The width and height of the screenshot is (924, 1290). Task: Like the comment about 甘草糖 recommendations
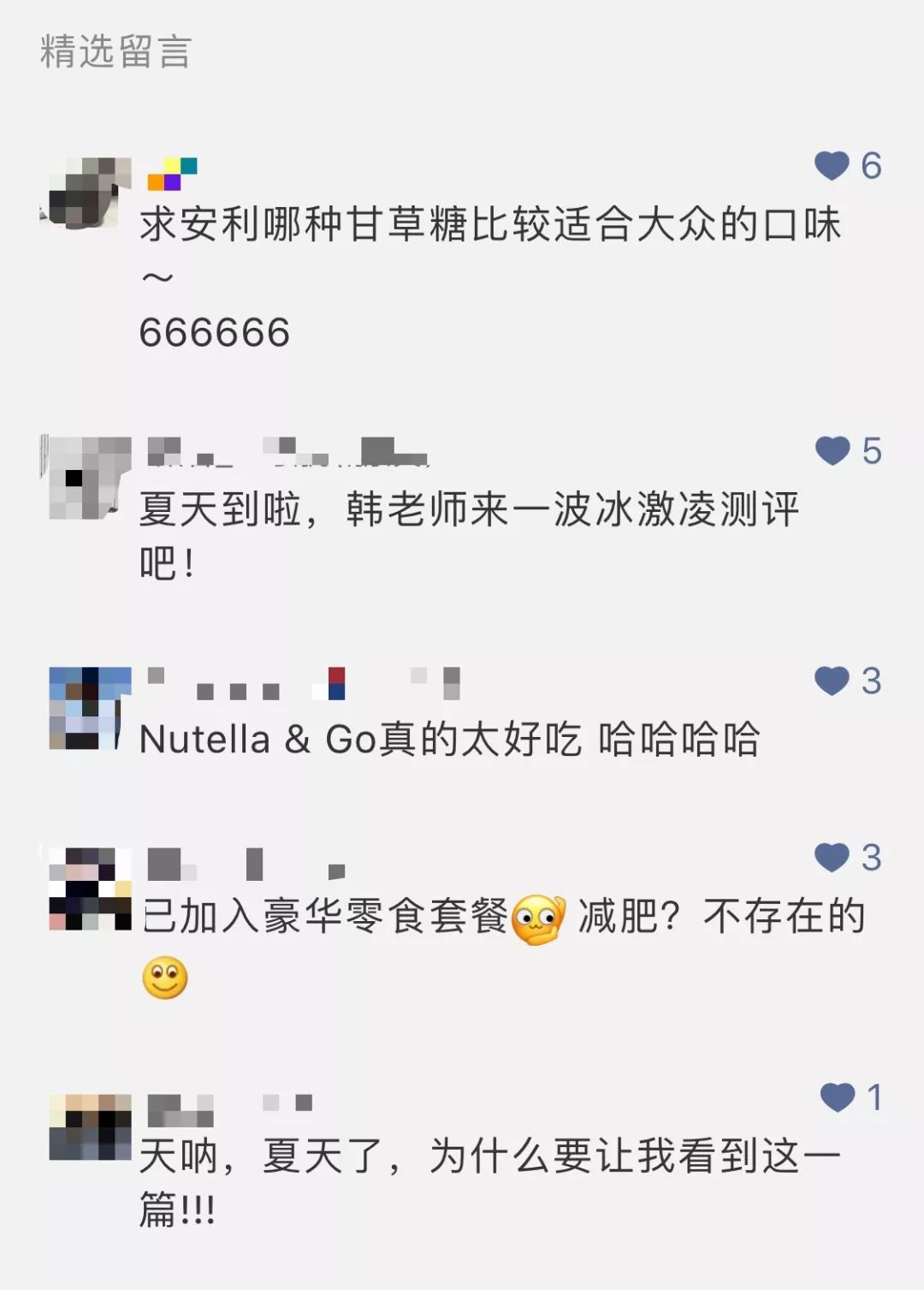pos(832,165)
